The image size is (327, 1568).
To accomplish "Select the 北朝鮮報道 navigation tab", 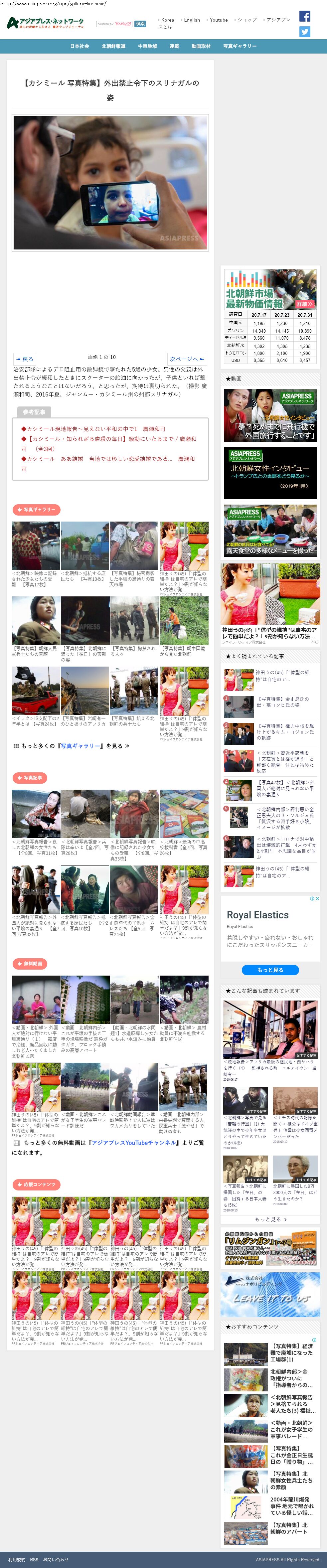I will tap(113, 46).
